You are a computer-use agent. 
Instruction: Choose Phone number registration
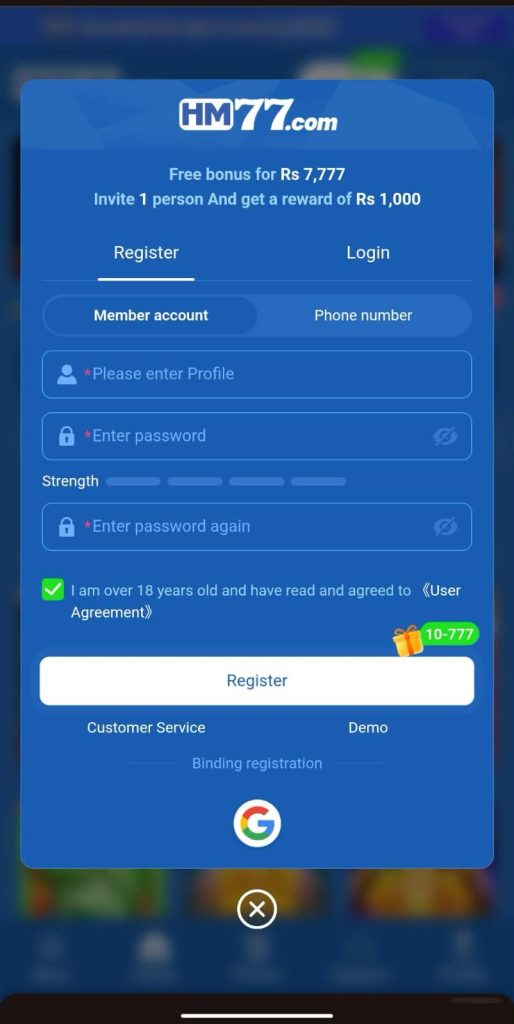tap(363, 315)
